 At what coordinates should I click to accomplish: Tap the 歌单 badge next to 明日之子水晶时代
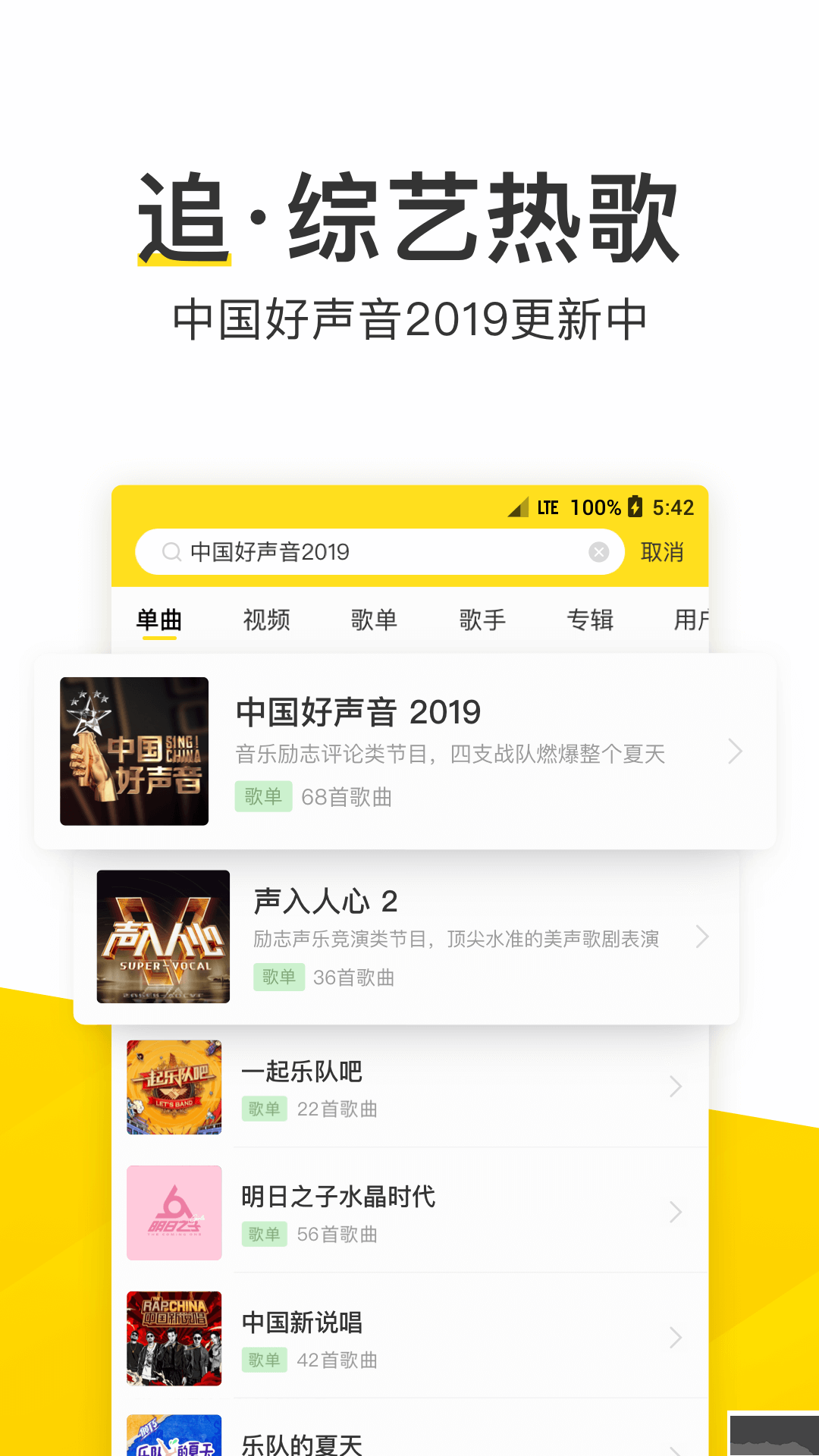click(263, 1235)
